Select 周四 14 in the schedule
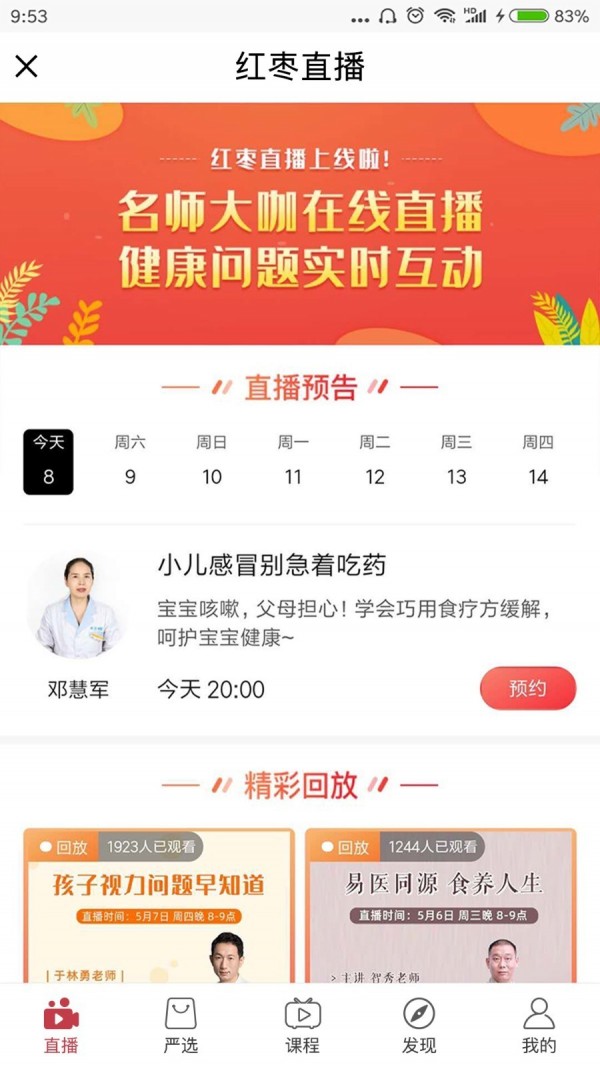This screenshot has width=600, height=1067. pos(538,462)
